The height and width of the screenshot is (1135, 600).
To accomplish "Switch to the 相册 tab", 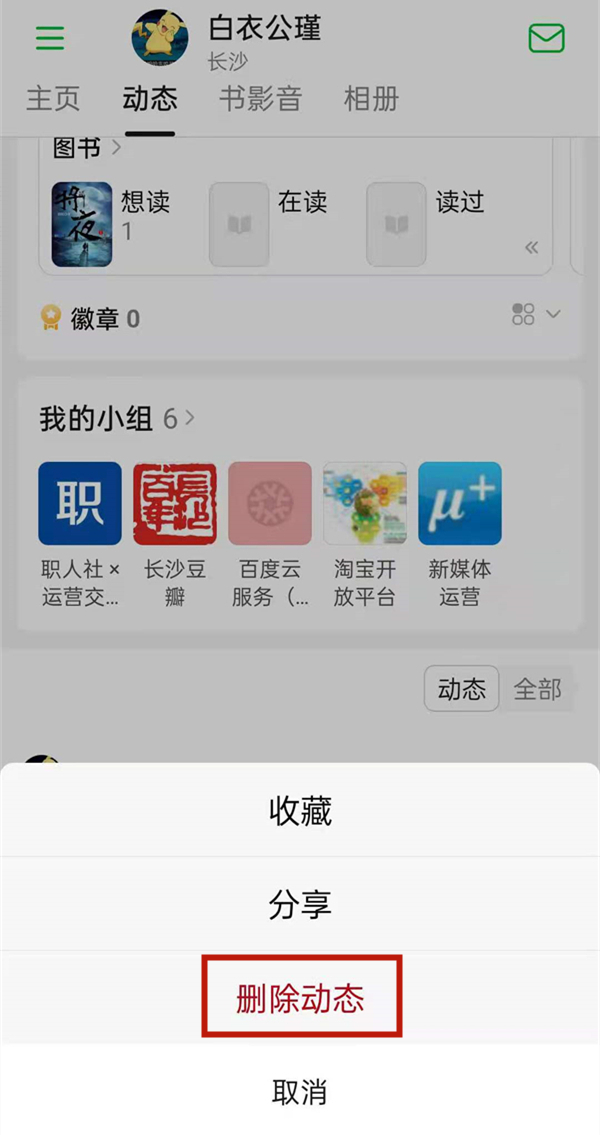I will click(371, 99).
